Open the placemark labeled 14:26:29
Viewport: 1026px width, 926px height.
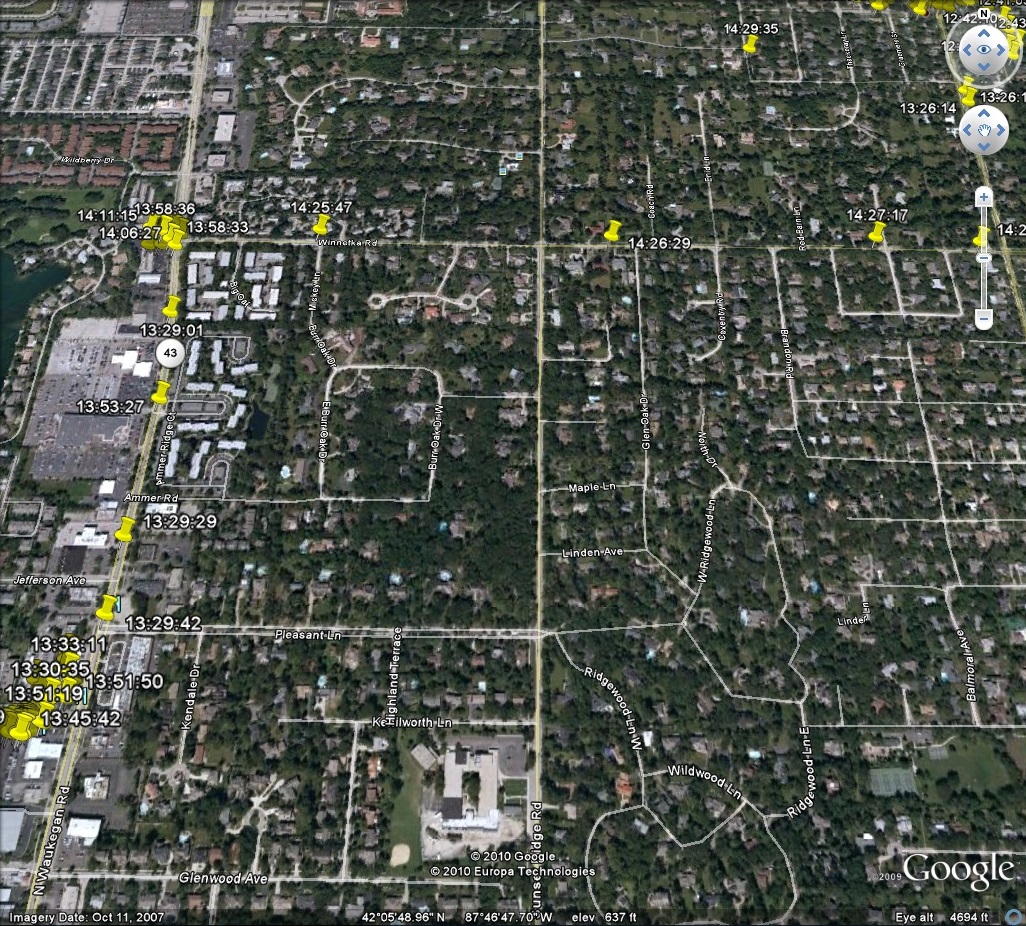pos(614,231)
